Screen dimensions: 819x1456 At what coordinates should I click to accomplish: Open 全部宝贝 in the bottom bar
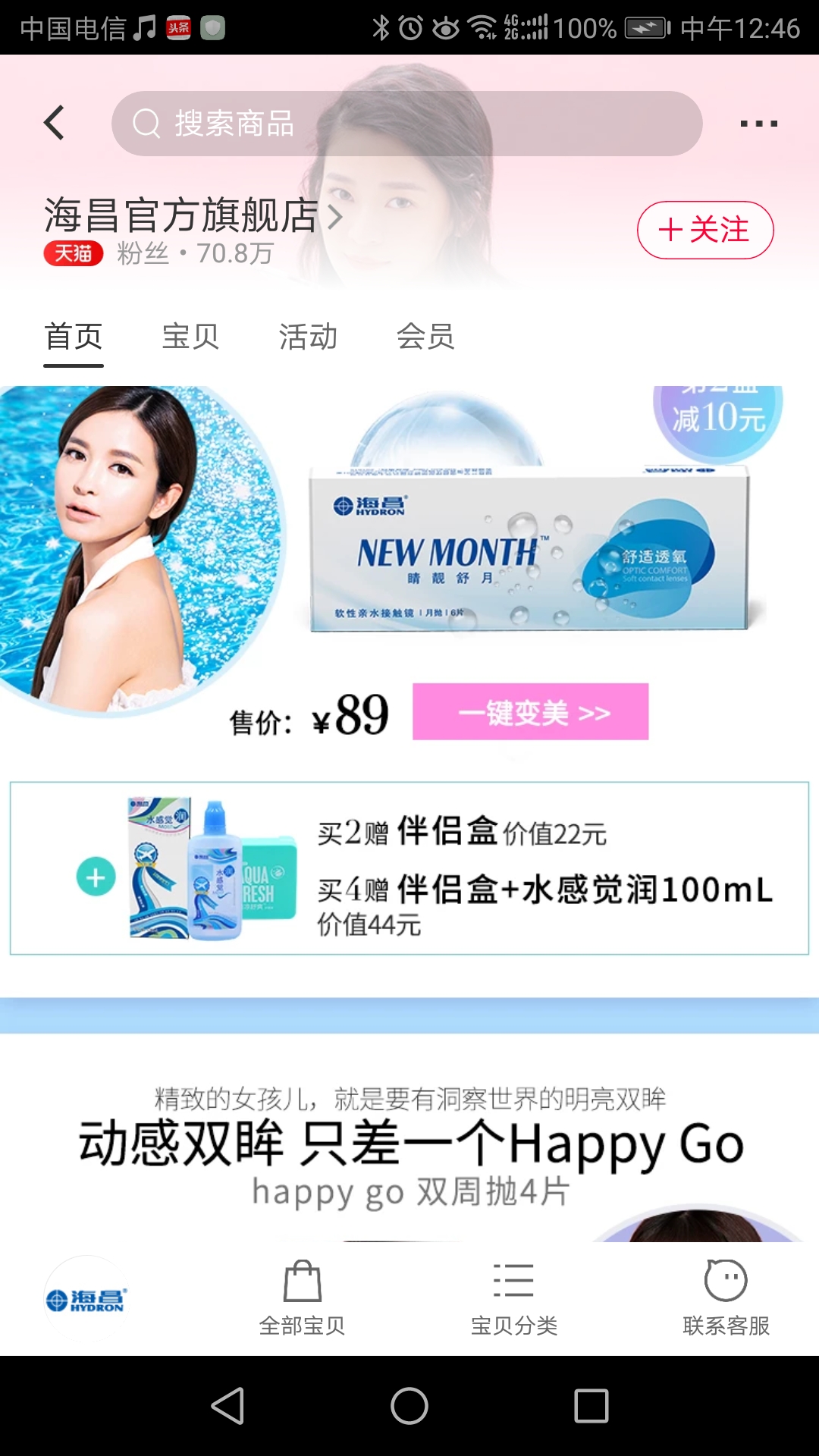[302, 1298]
